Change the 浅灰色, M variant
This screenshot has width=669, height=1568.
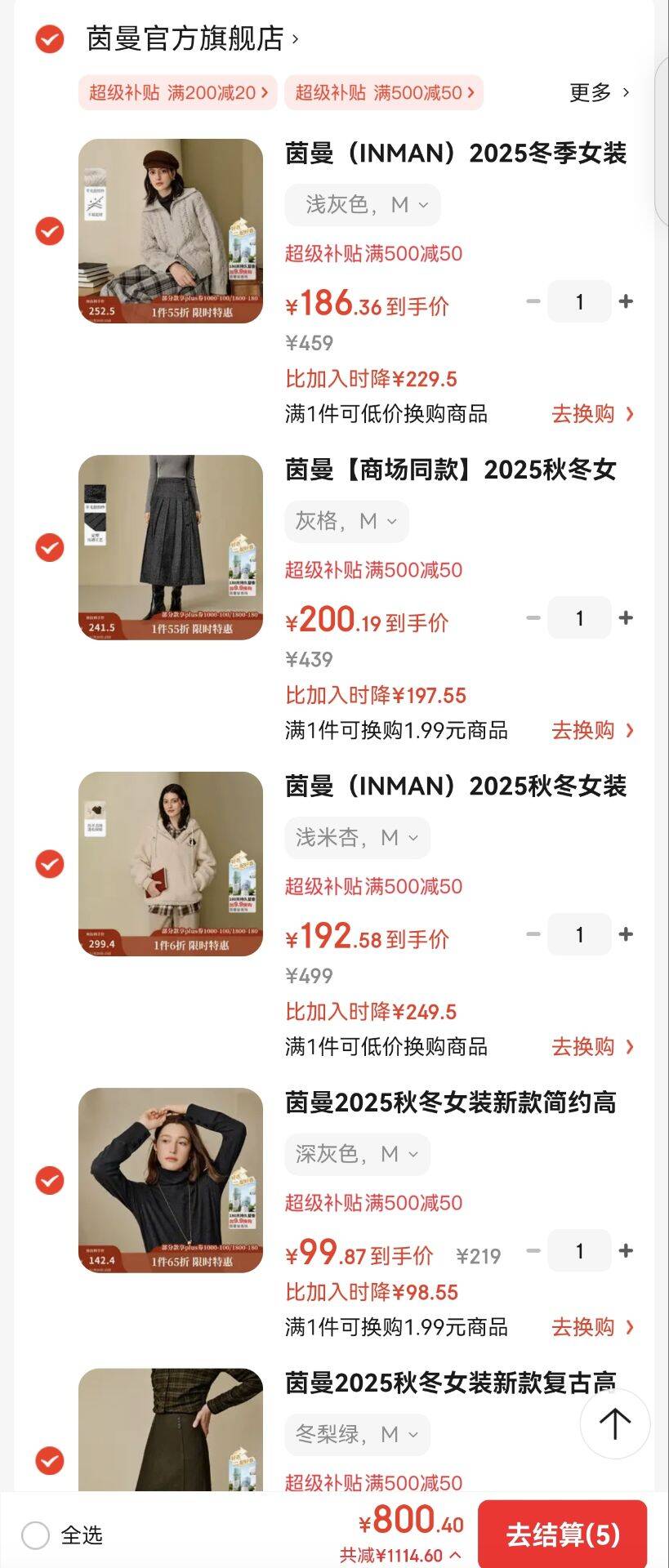pyautogui.click(x=363, y=204)
